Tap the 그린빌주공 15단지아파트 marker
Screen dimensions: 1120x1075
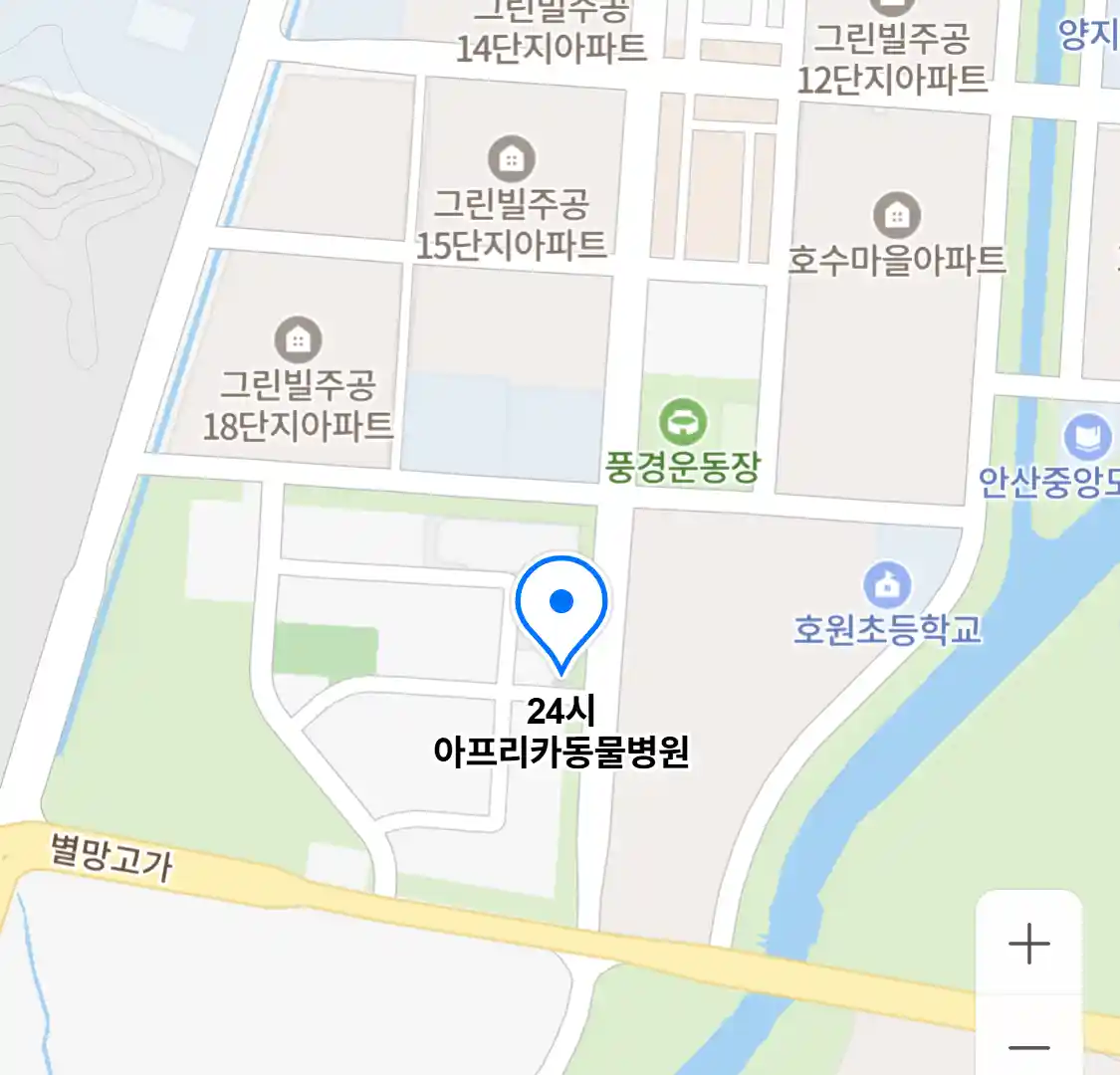[x=511, y=159]
